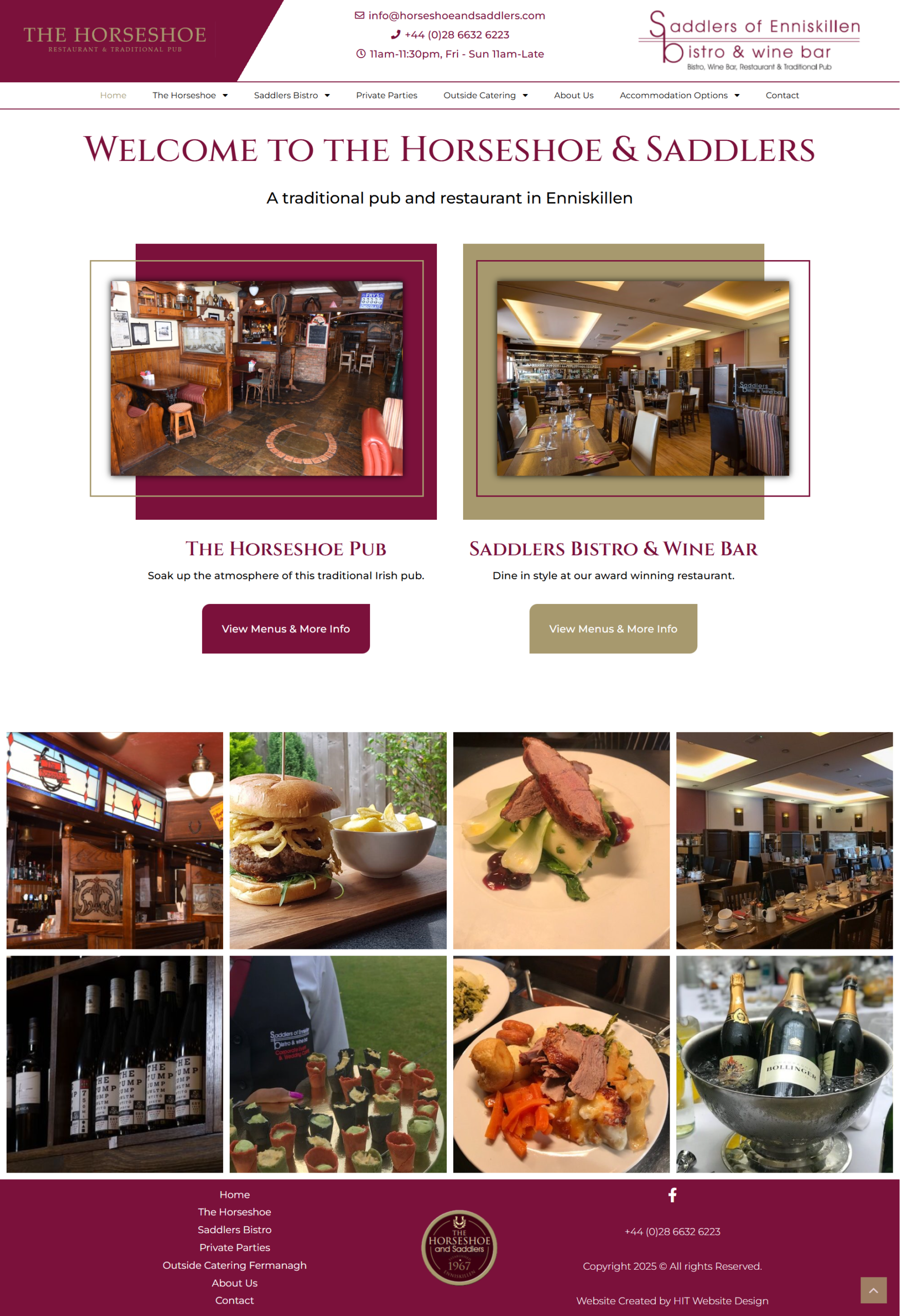Image resolution: width=900 pixels, height=1316 pixels.
Task: View menus for Saddlers Bistro & Wine Bar
Action: click(x=613, y=629)
